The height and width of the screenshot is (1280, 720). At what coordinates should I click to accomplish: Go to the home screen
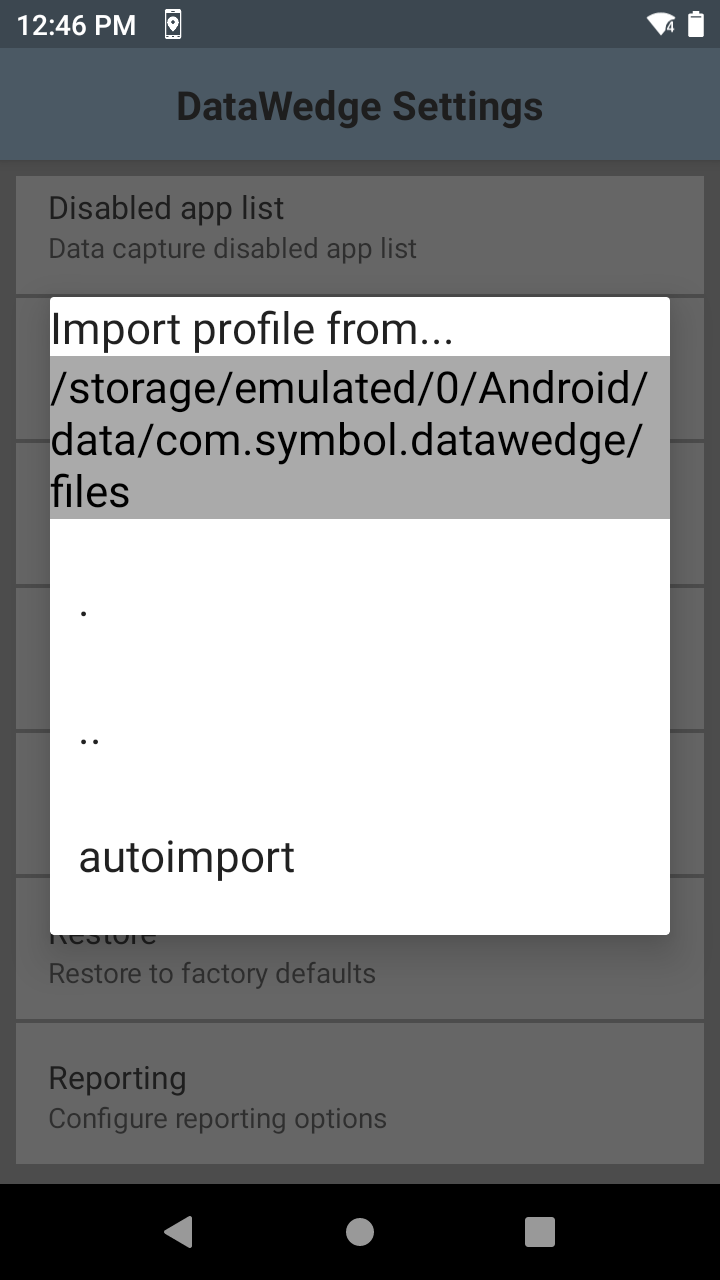pyautogui.click(x=360, y=1232)
